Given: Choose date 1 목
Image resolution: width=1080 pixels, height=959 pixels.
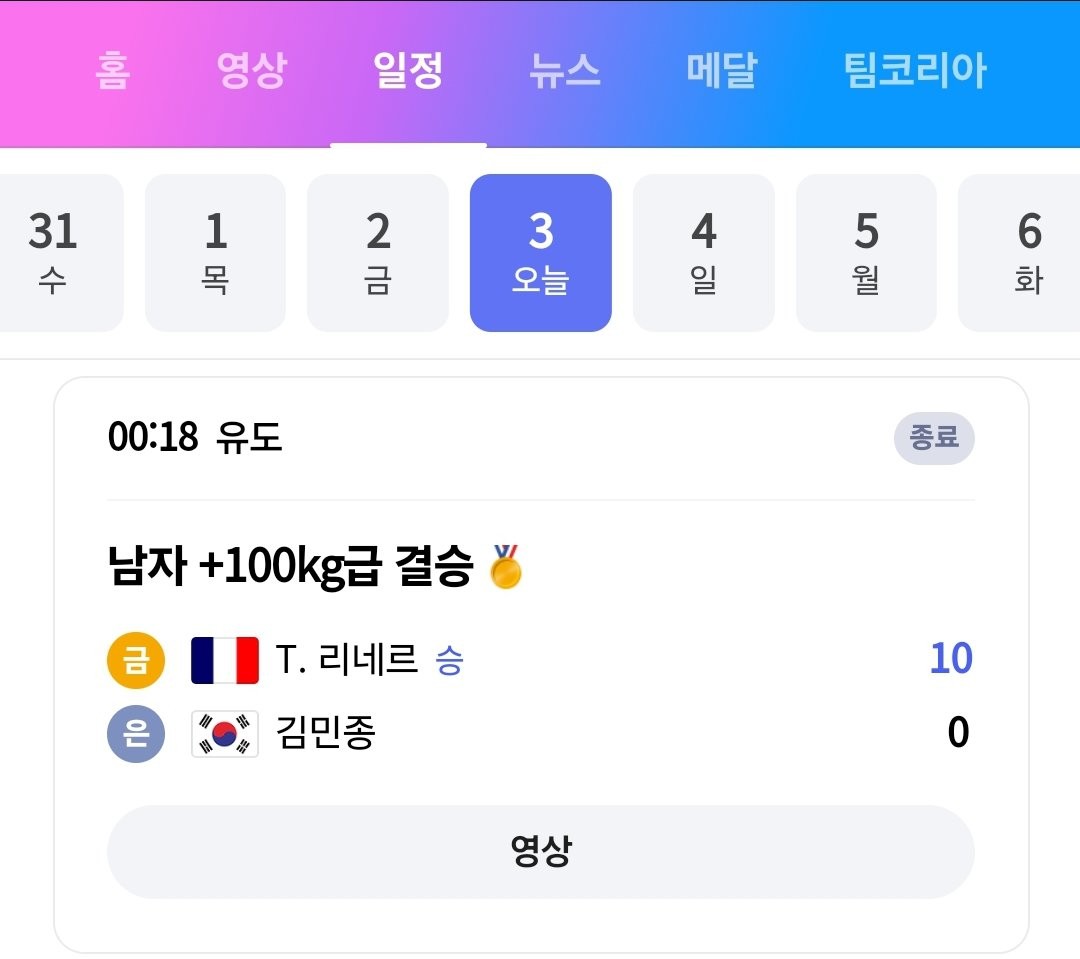Looking at the screenshot, I should (x=215, y=253).
